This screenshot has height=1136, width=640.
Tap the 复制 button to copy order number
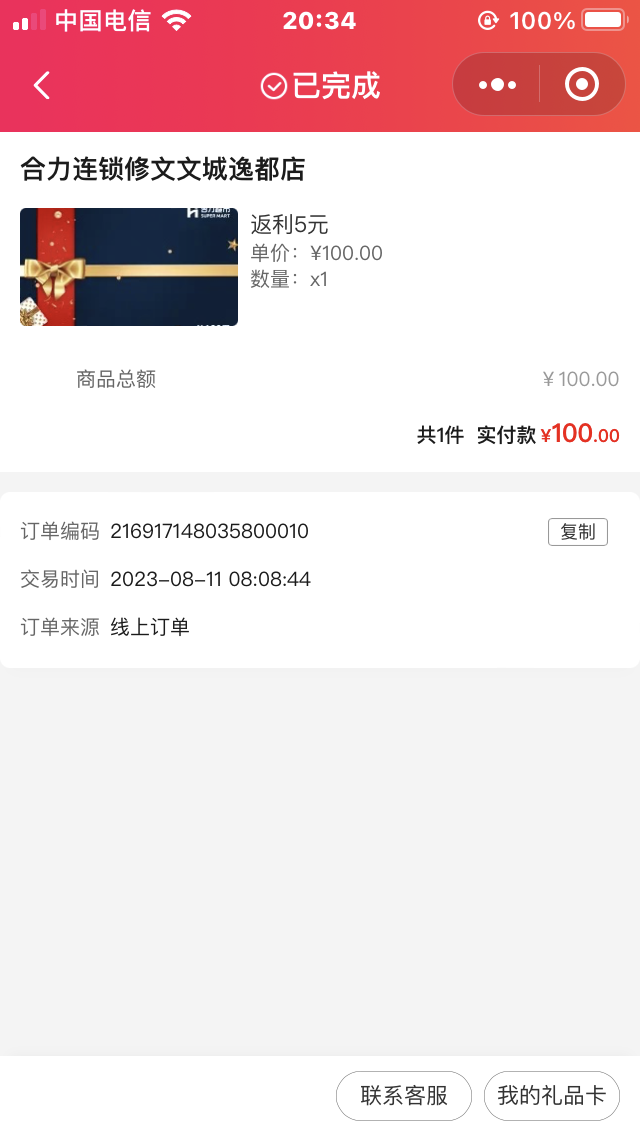click(578, 532)
